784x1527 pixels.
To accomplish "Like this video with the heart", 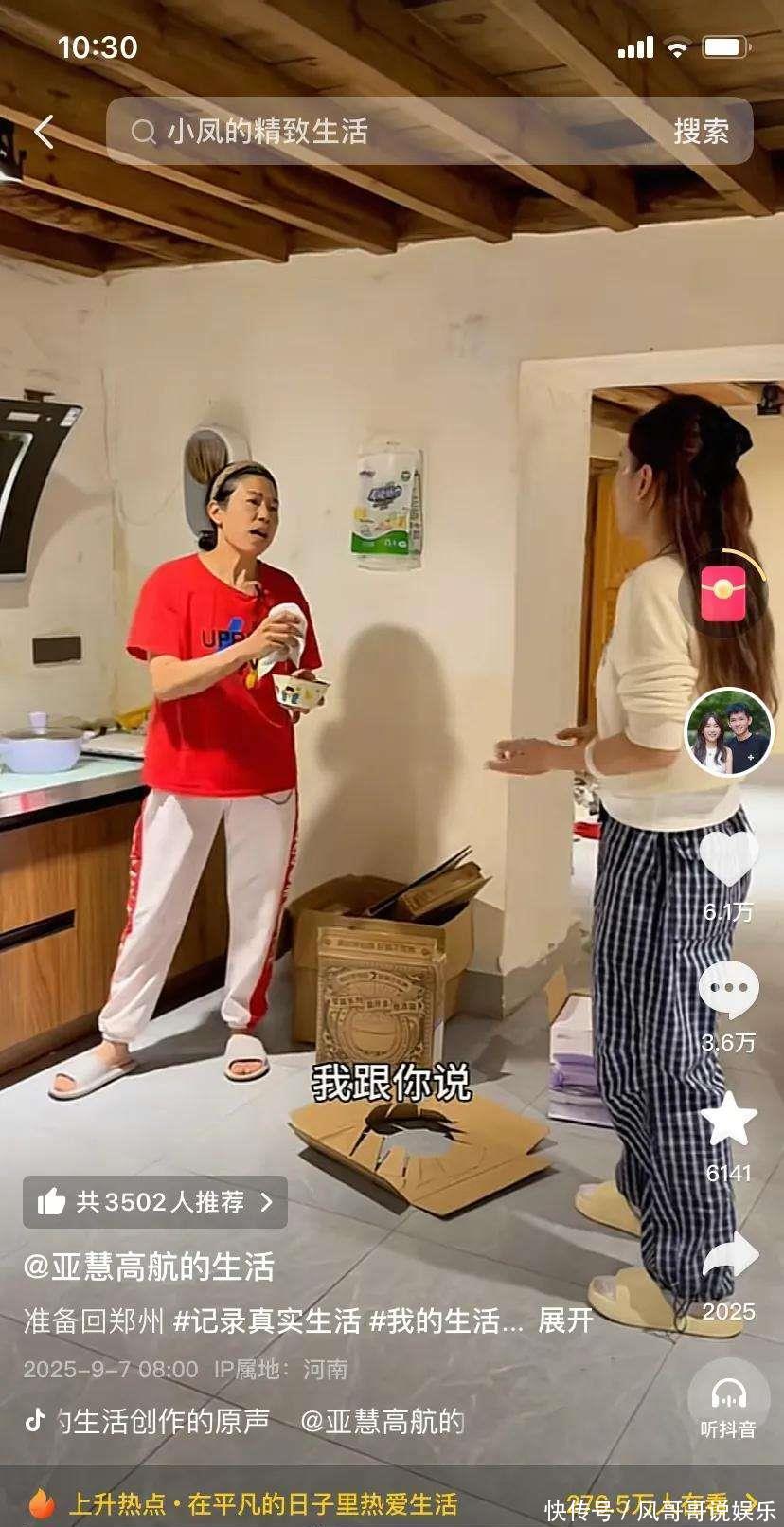I will tap(728, 859).
